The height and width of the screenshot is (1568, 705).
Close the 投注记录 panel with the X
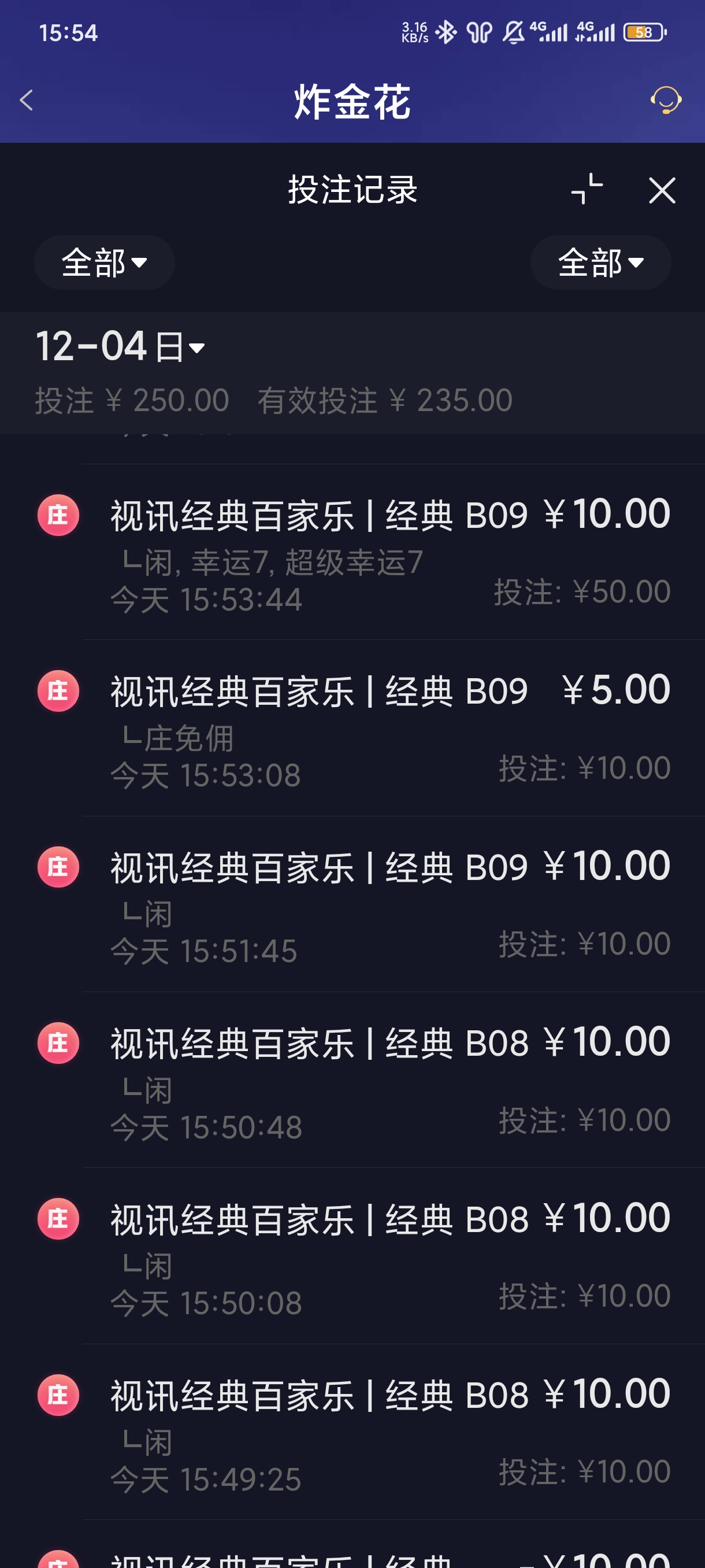pyautogui.click(x=662, y=191)
